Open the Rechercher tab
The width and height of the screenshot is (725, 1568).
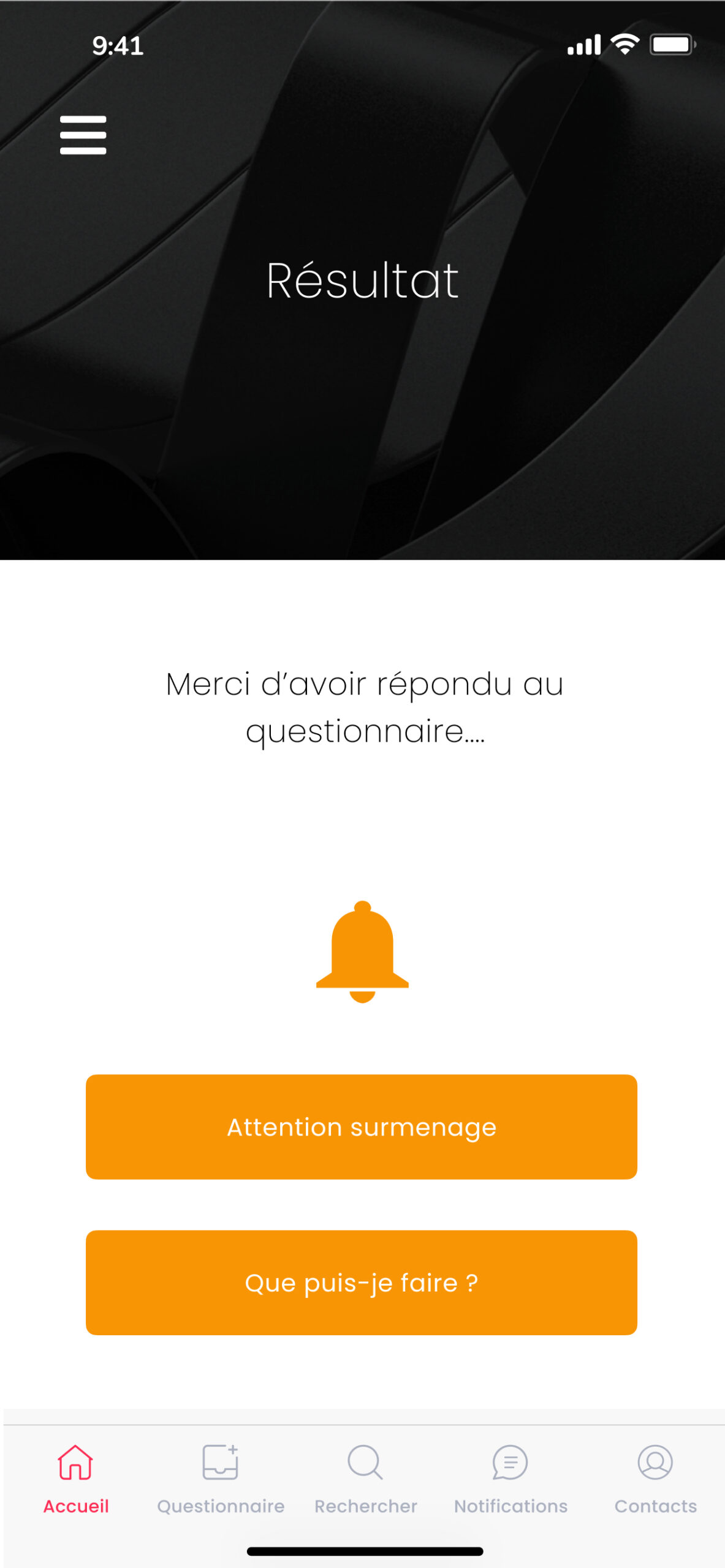(x=365, y=1478)
